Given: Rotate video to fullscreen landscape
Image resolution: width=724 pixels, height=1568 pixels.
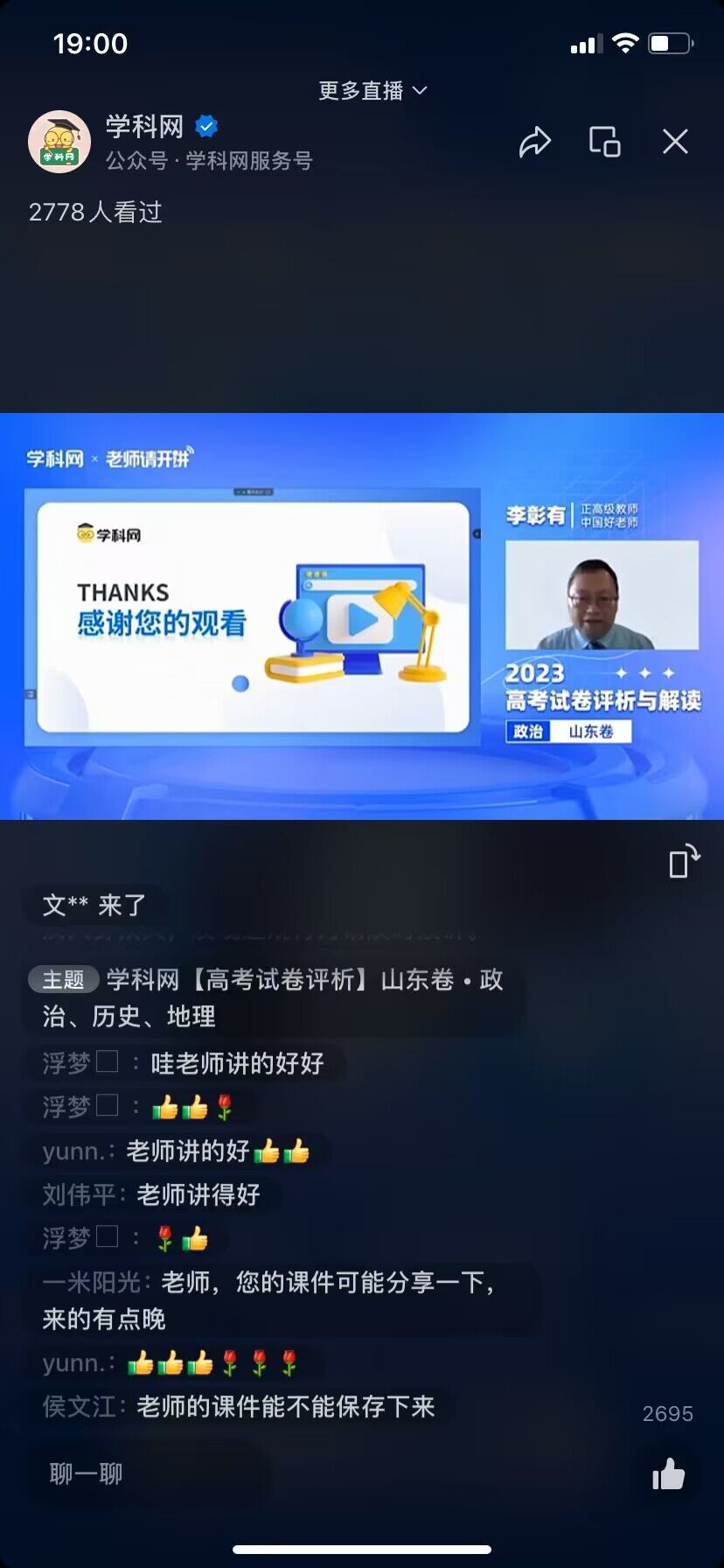Looking at the screenshot, I should pyautogui.click(x=684, y=860).
